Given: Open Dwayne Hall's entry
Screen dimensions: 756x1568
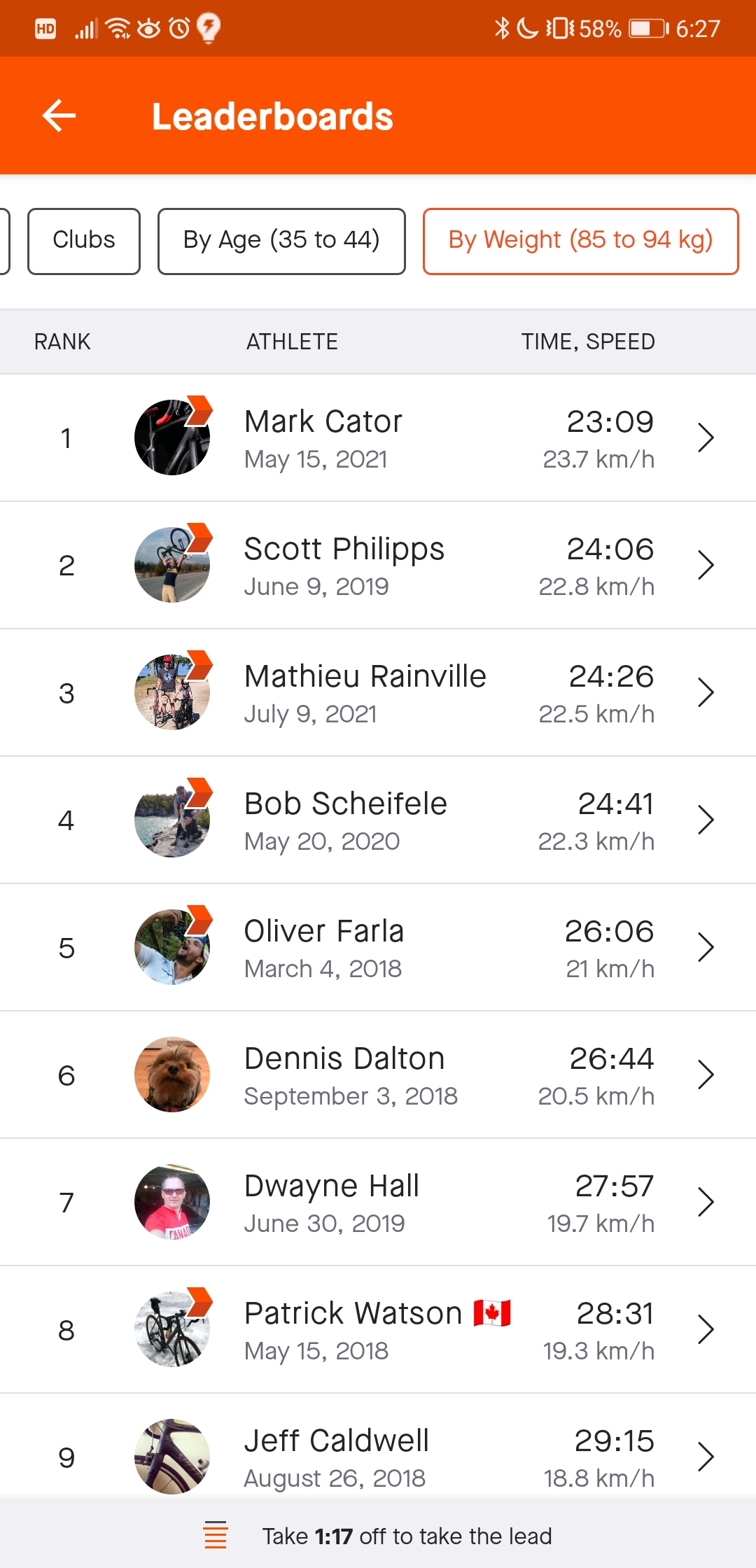Looking at the screenshot, I should click(x=378, y=1203).
